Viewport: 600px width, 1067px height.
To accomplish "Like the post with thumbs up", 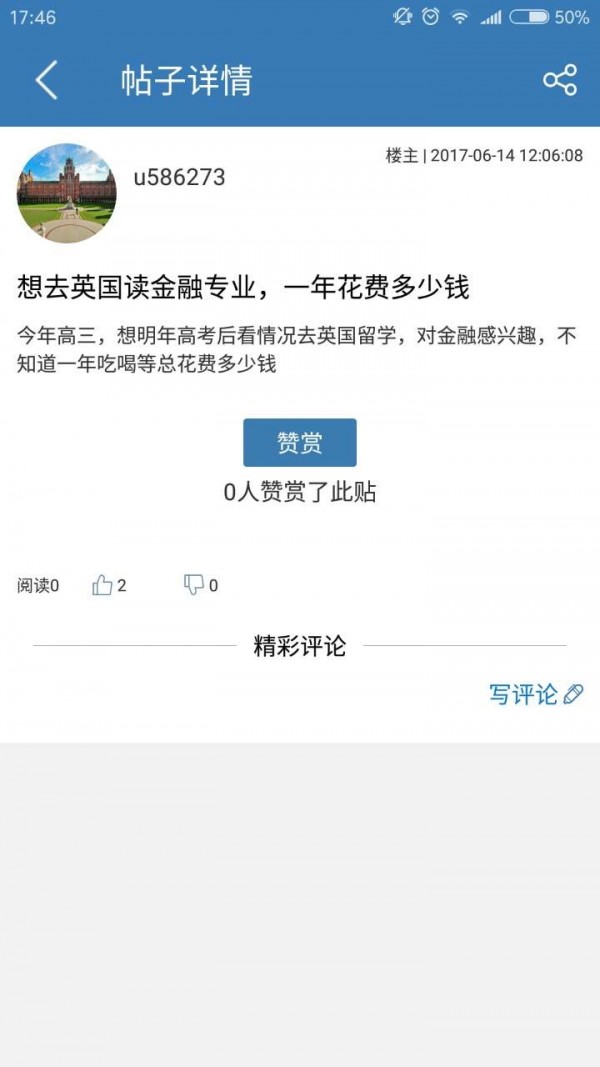I will (102, 585).
